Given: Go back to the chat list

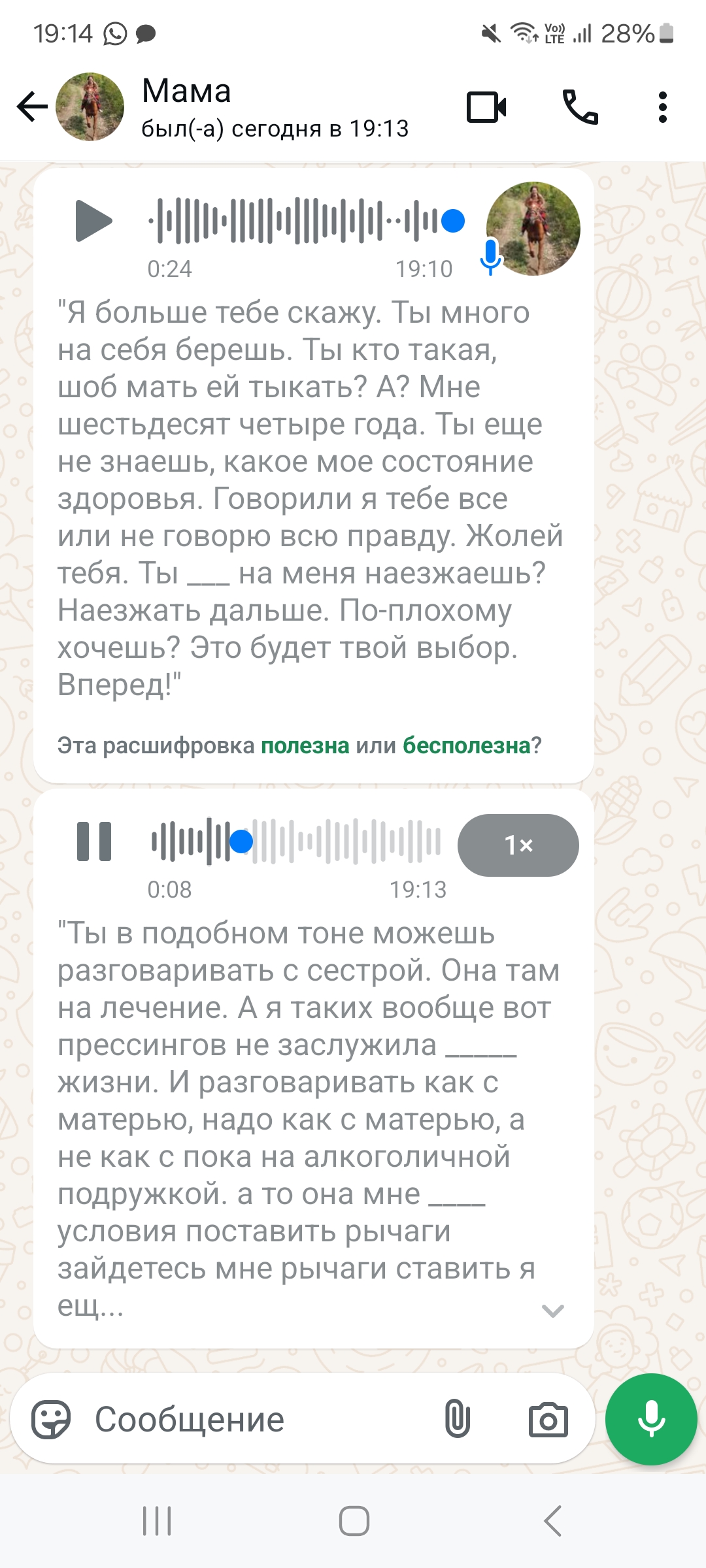Looking at the screenshot, I should click(33, 107).
